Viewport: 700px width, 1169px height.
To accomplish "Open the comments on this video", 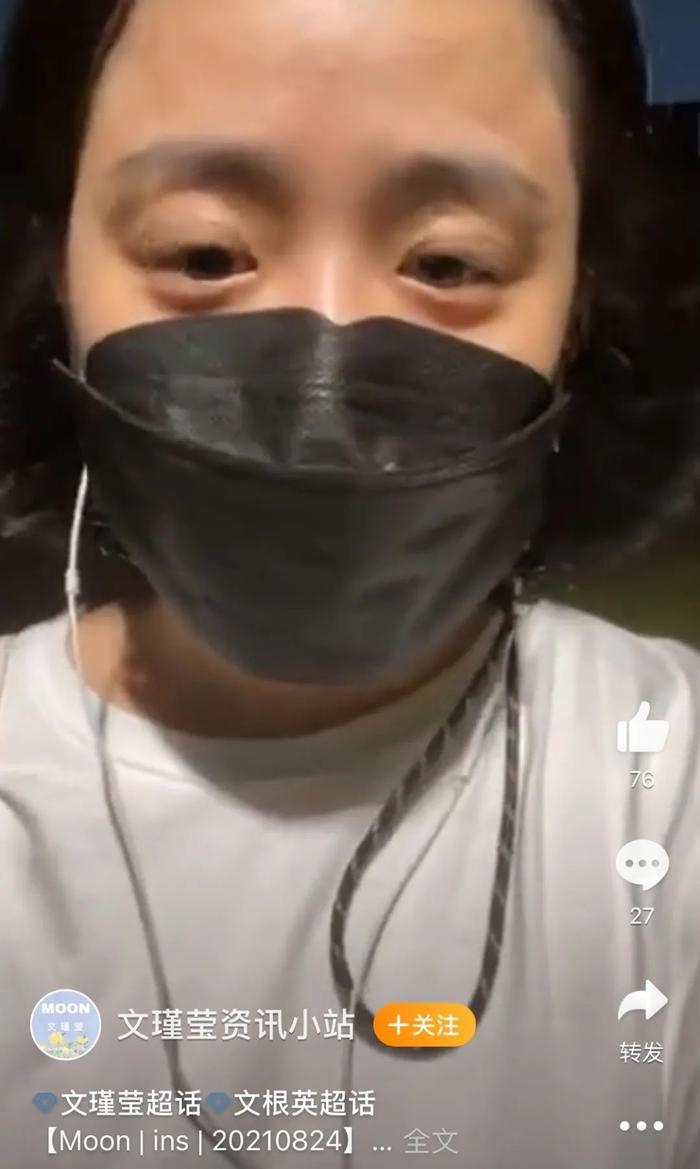I will (642, 866).
